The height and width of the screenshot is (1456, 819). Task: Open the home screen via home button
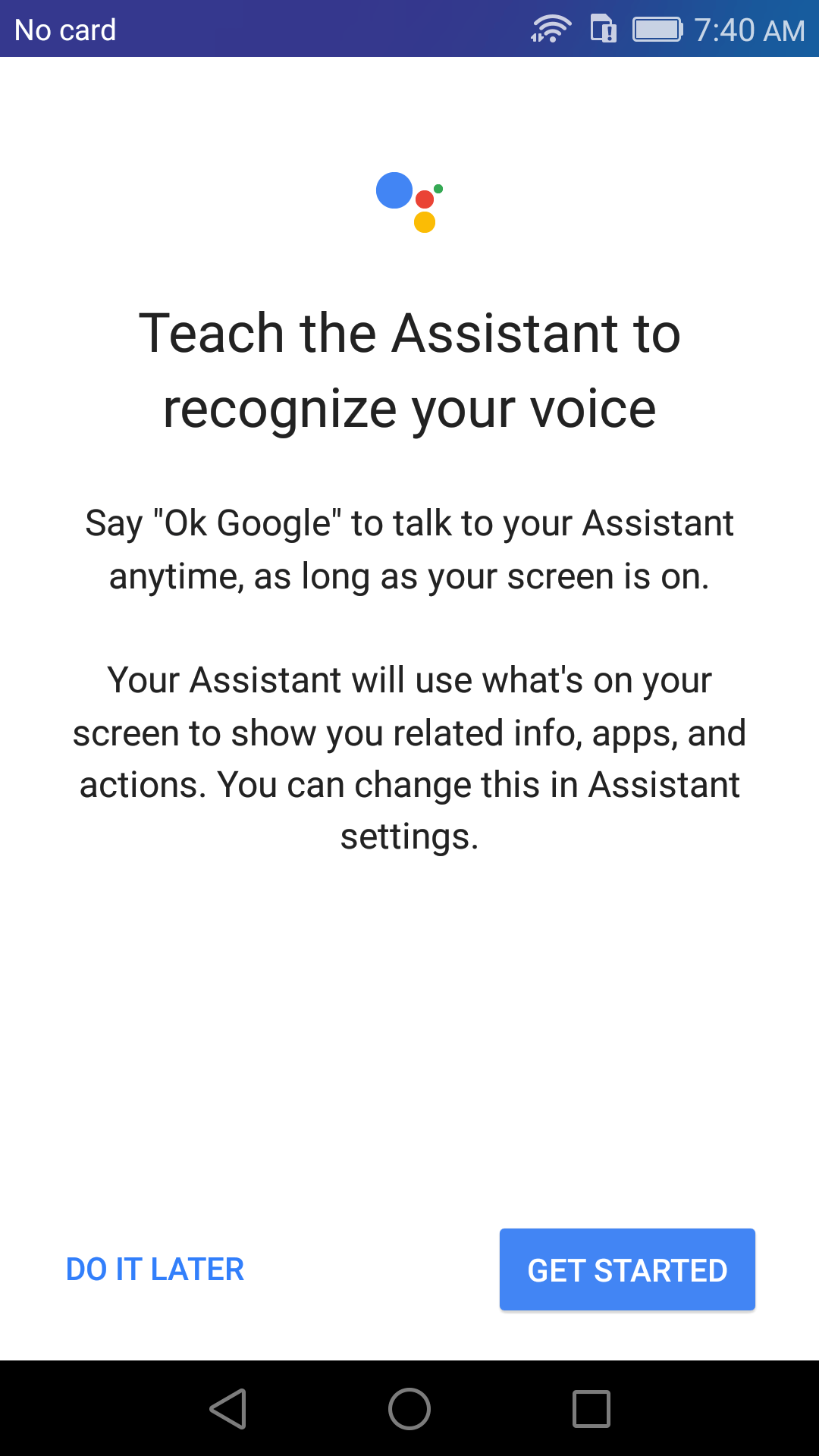pos(409,1409)
